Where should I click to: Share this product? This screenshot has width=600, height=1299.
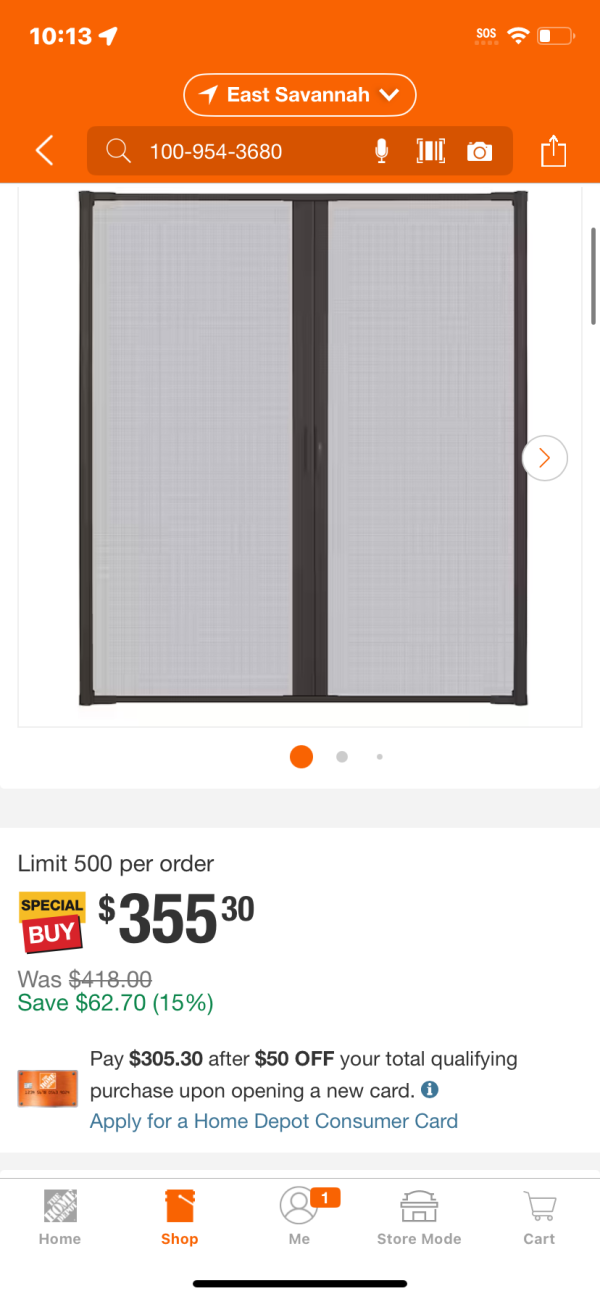pyautogui.click(x=553, y=152)
